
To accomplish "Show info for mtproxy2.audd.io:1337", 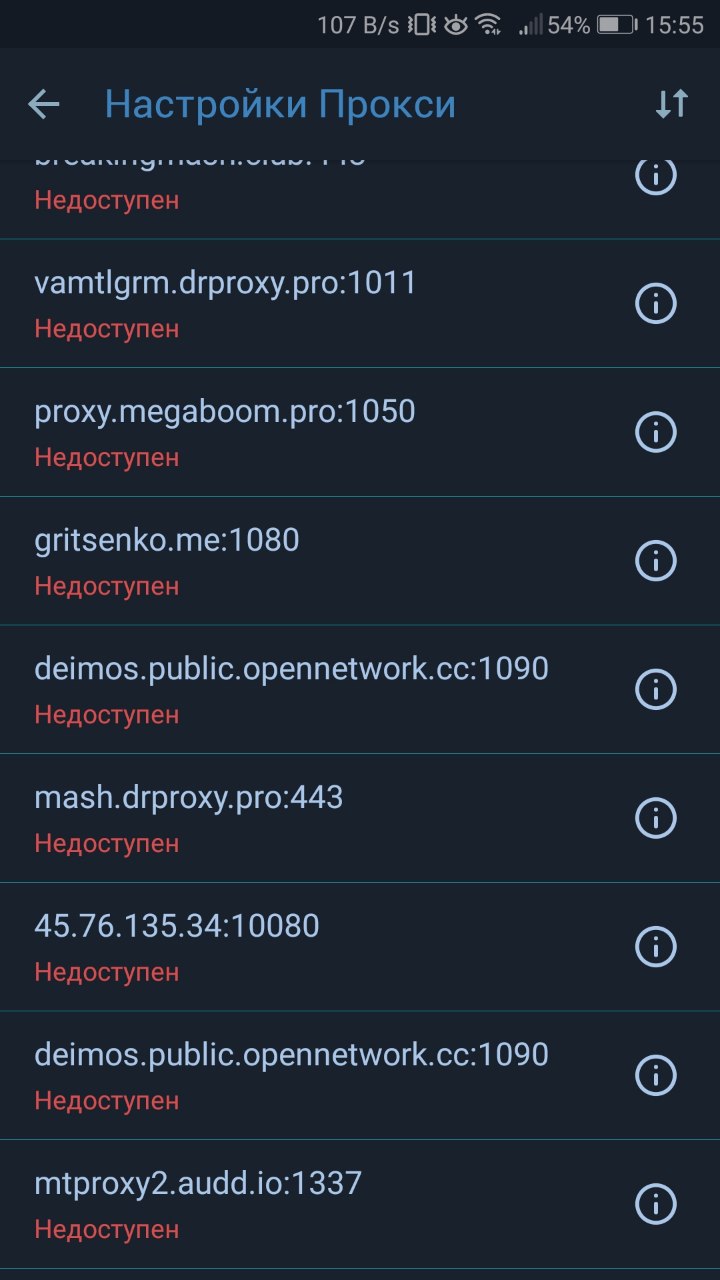I will coord(656,1204).
